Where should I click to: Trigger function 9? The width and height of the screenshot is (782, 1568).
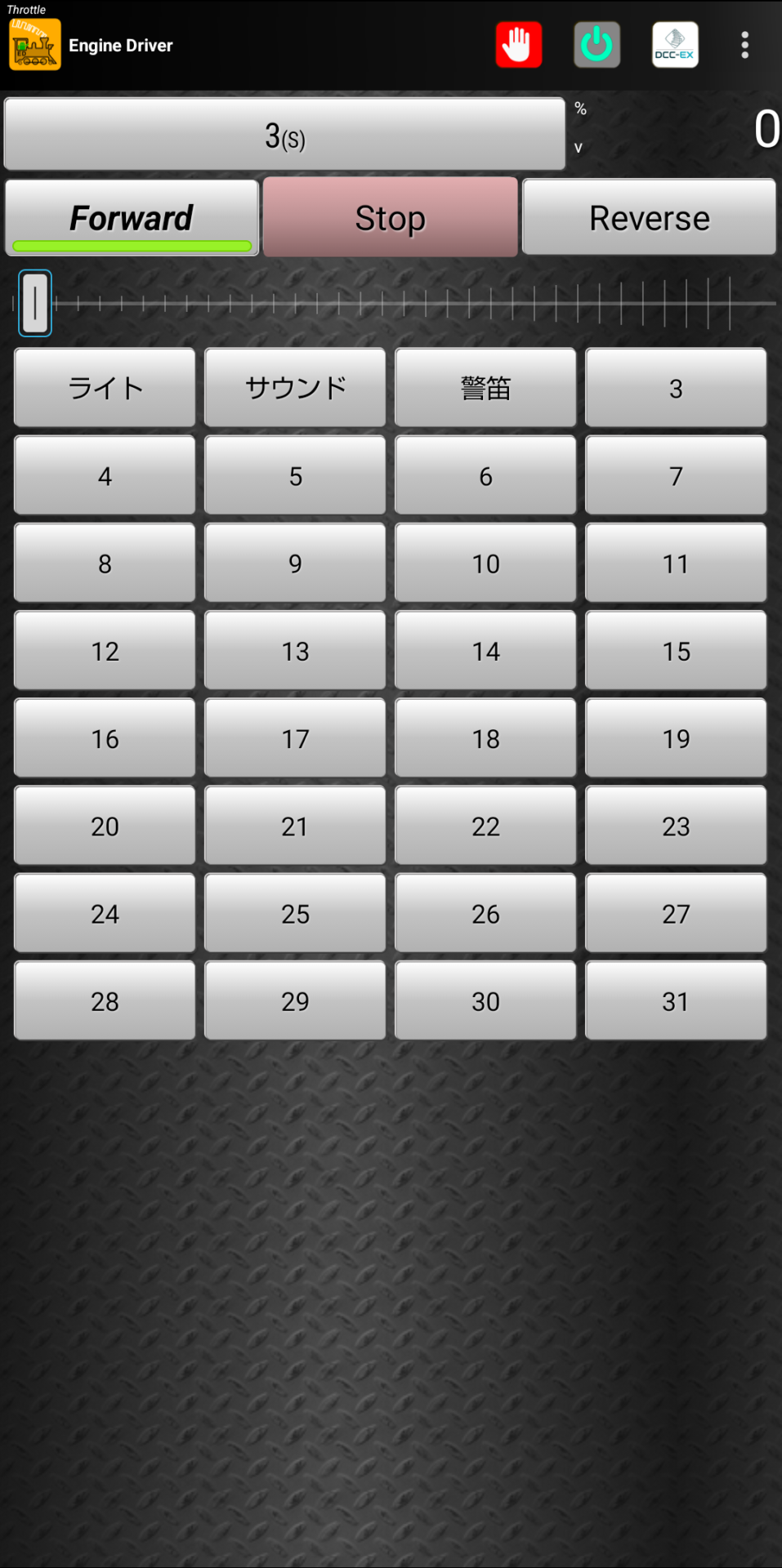coord(295,563)
